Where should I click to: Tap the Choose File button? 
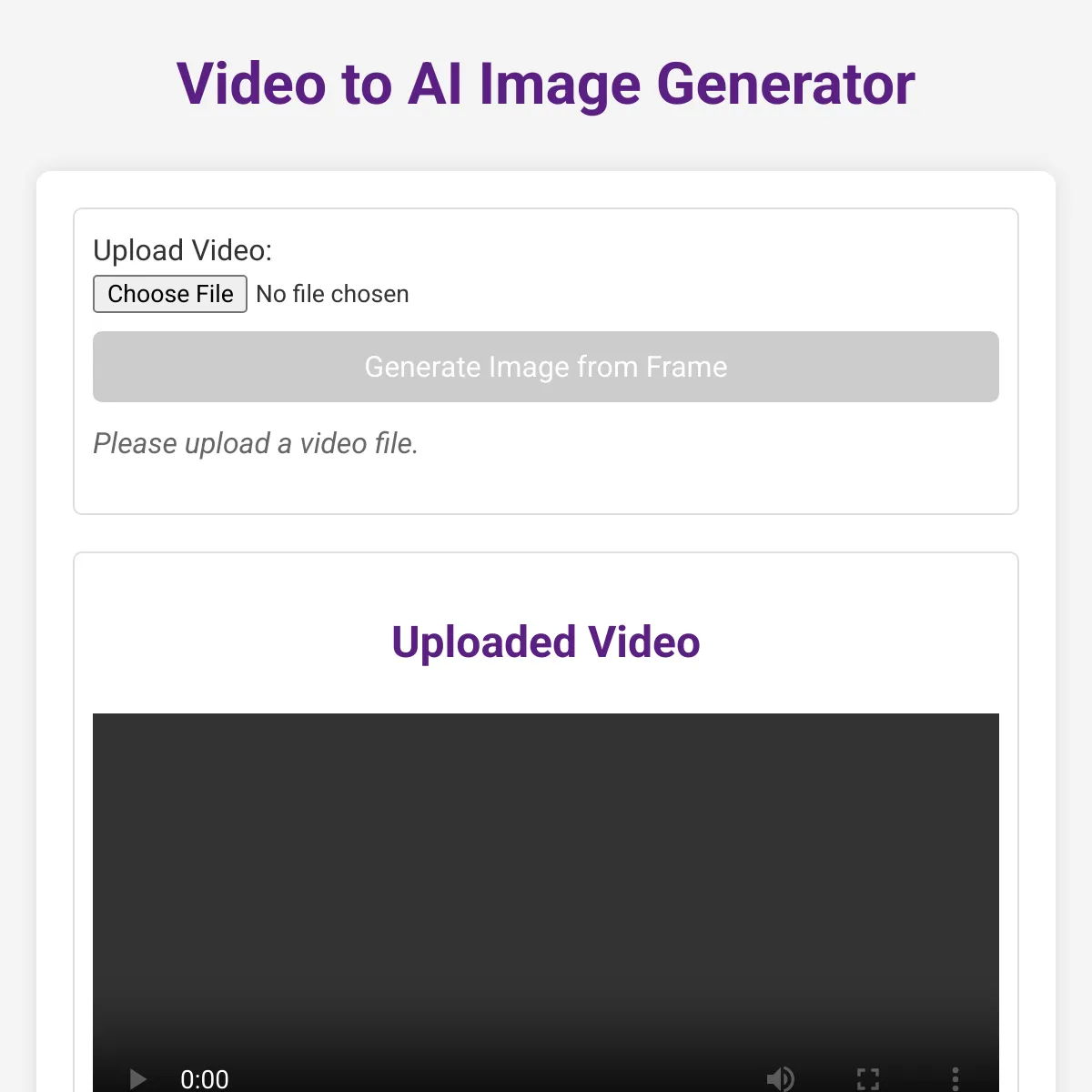click(x=170, y=294)
